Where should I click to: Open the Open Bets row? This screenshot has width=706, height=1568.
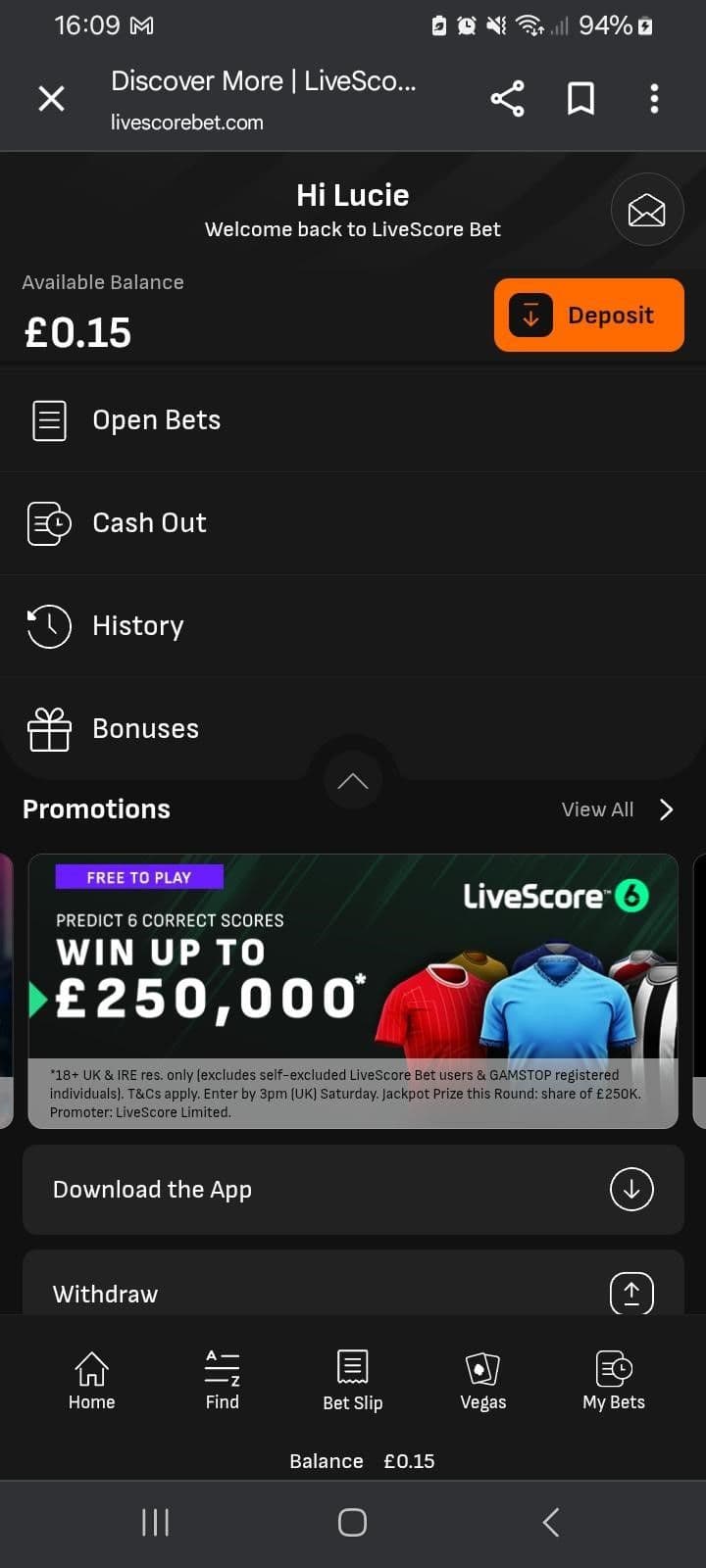[x=353, y=420]
